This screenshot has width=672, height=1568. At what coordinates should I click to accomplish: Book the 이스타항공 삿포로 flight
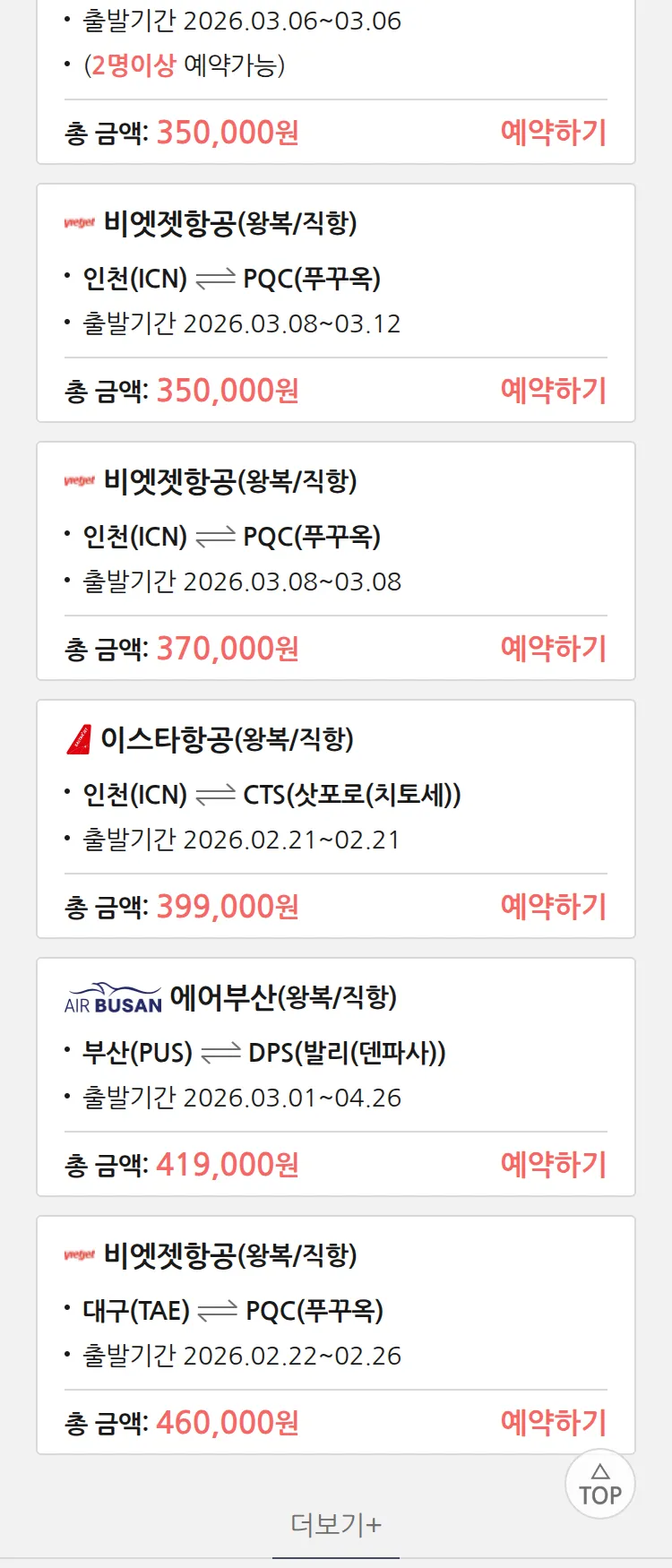[x=553, y=907]
